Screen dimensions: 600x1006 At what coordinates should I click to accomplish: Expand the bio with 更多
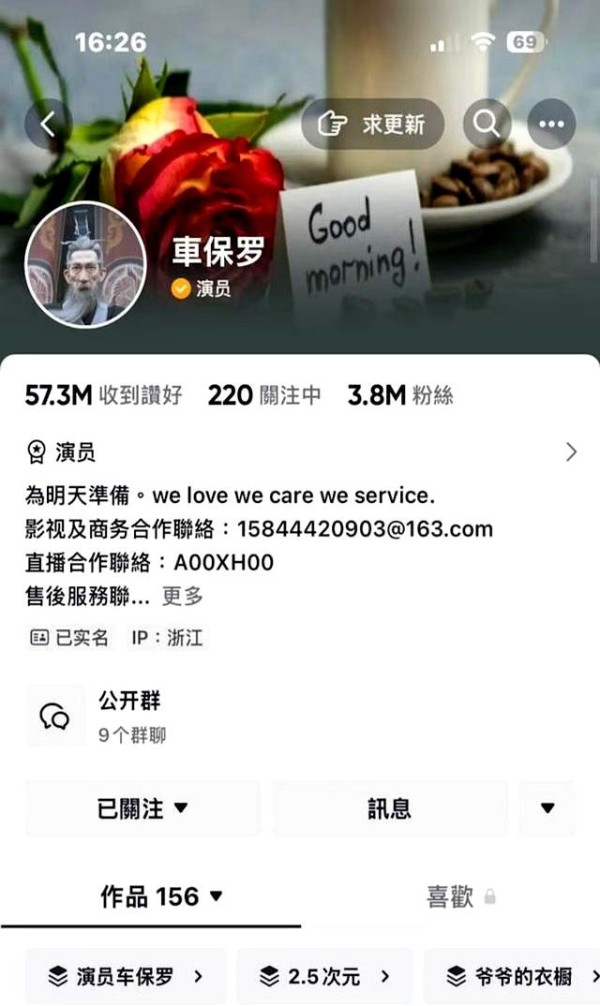pyautogui.click(x=182, y=596)
